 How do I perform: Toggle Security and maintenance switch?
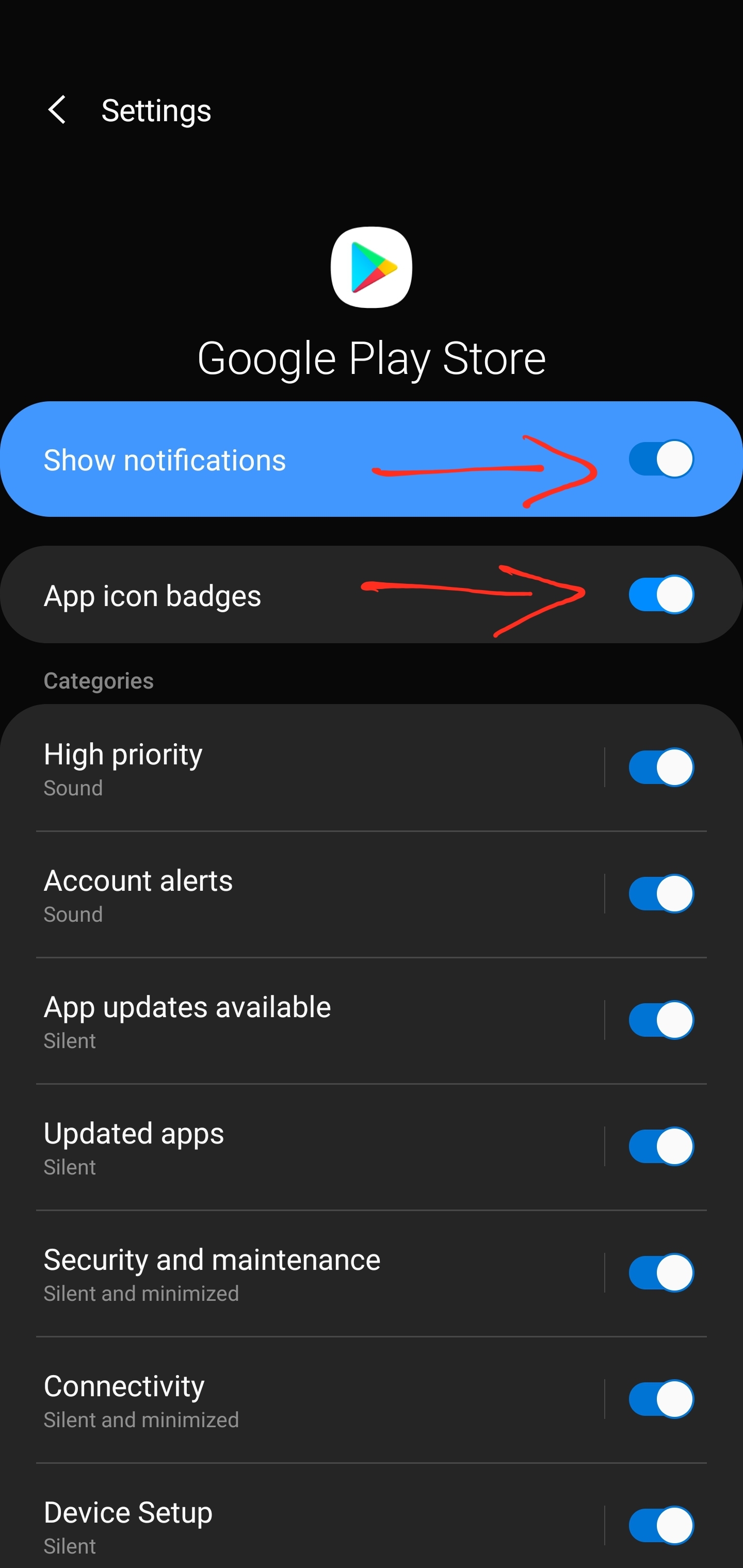[661, 1273]
